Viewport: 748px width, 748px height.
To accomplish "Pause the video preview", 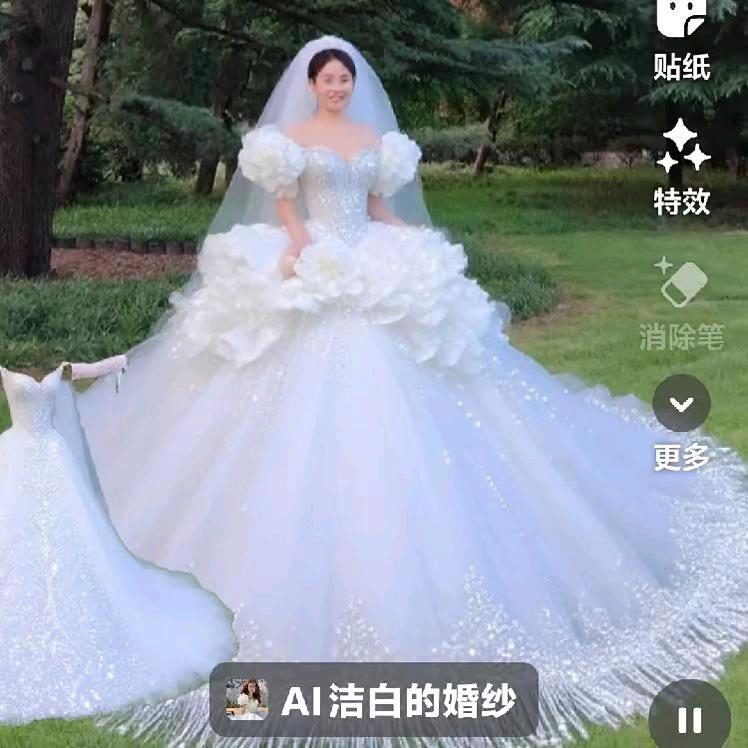I will tap(689, 719).
